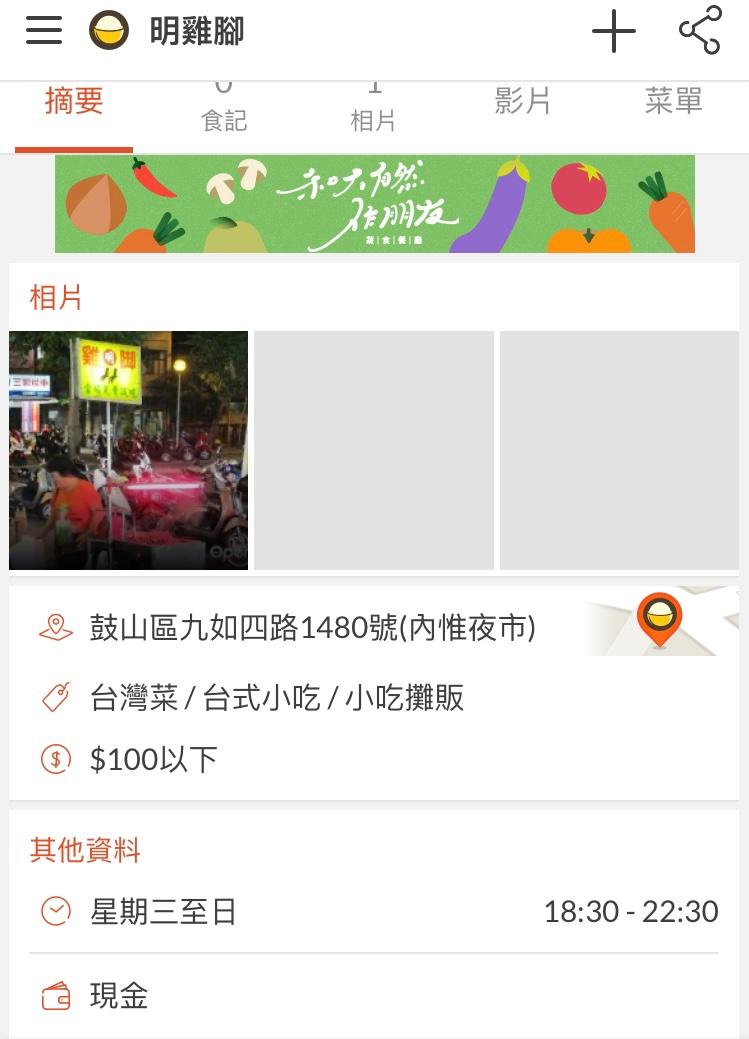Open the hamburger drawer menu
The width and height of the screenshot is (749, 1039).
[44, 31]
